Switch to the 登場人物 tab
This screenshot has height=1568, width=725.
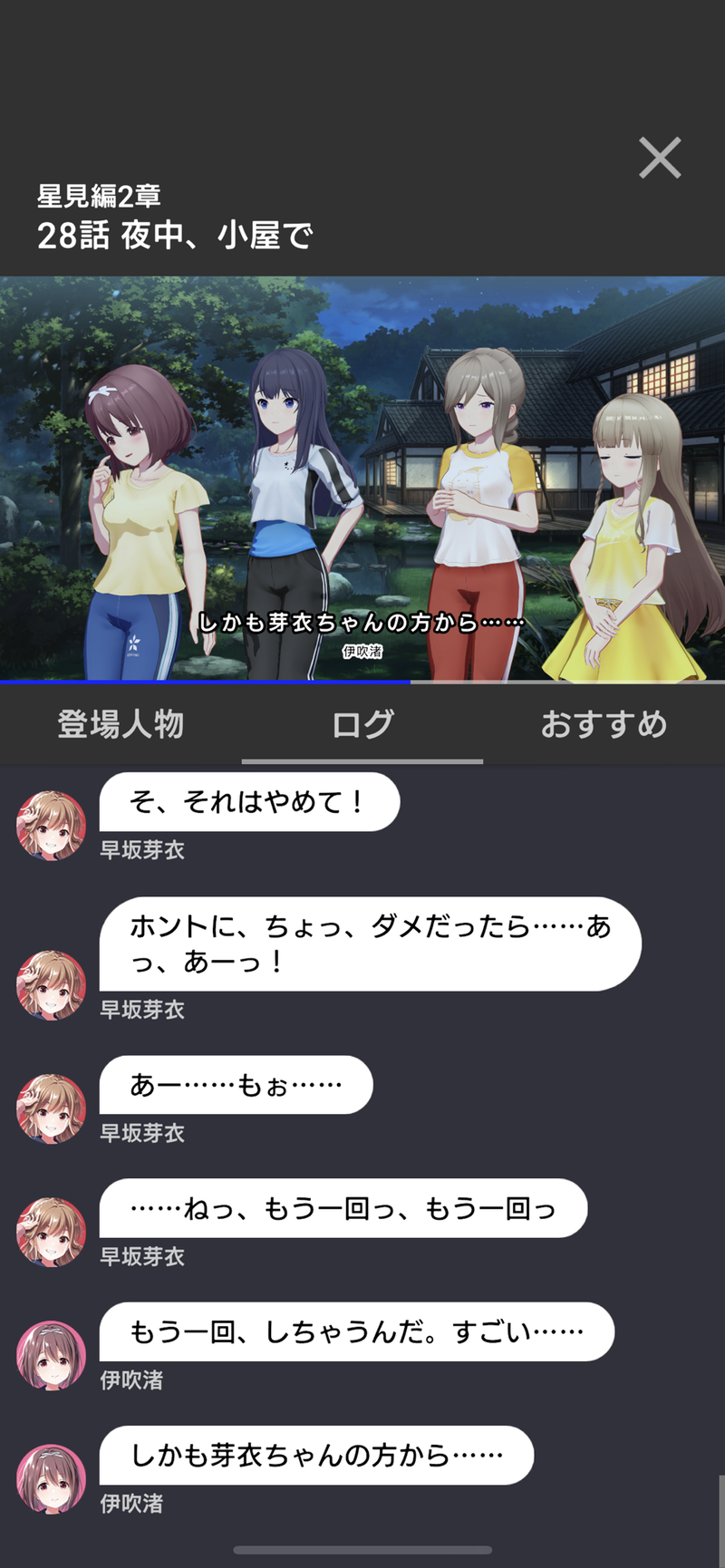pos(121,724)
